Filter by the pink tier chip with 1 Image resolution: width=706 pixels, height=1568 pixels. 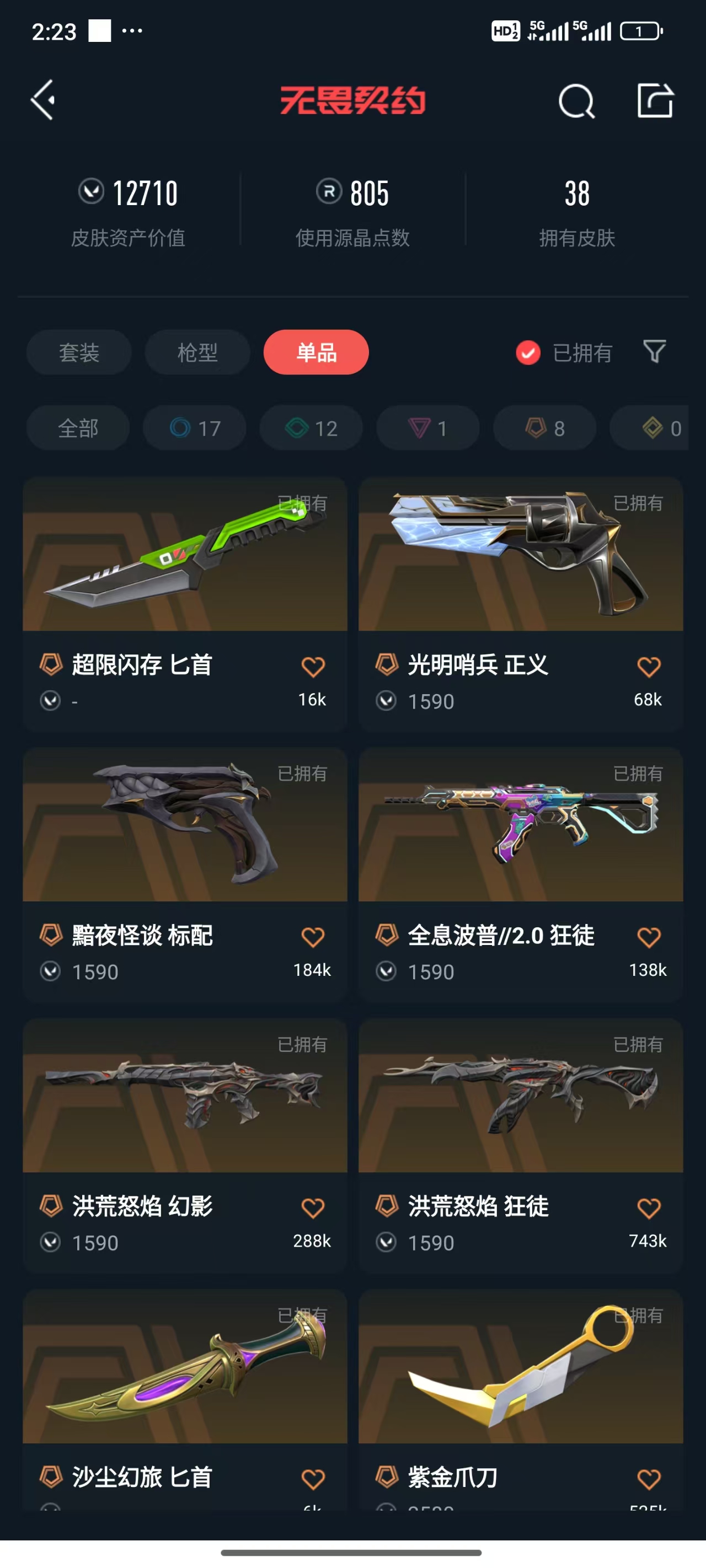[x=427, y=428]
